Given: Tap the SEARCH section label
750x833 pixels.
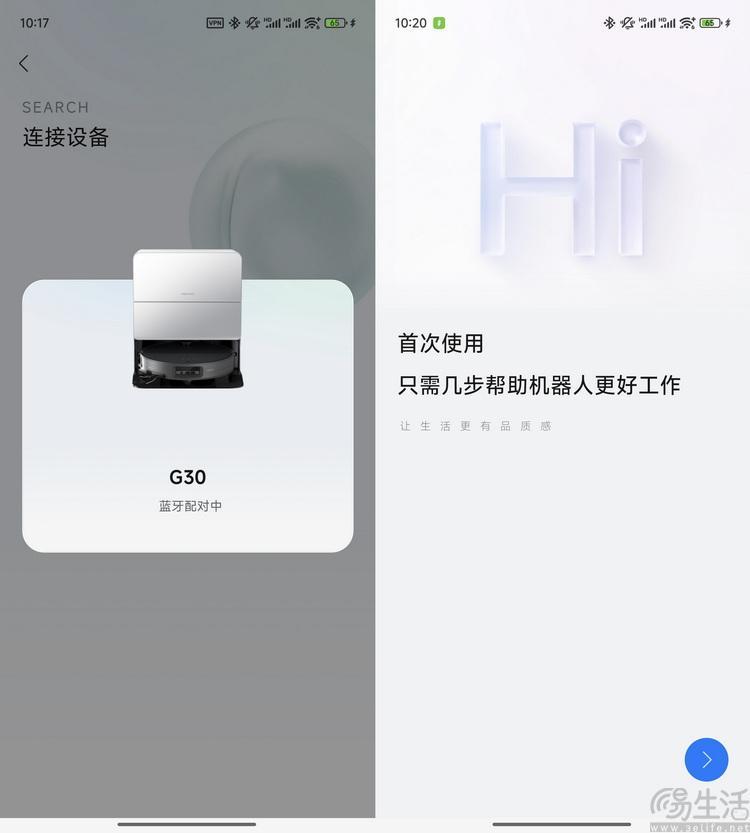Looking at the screenshot, I should [55, 107].
